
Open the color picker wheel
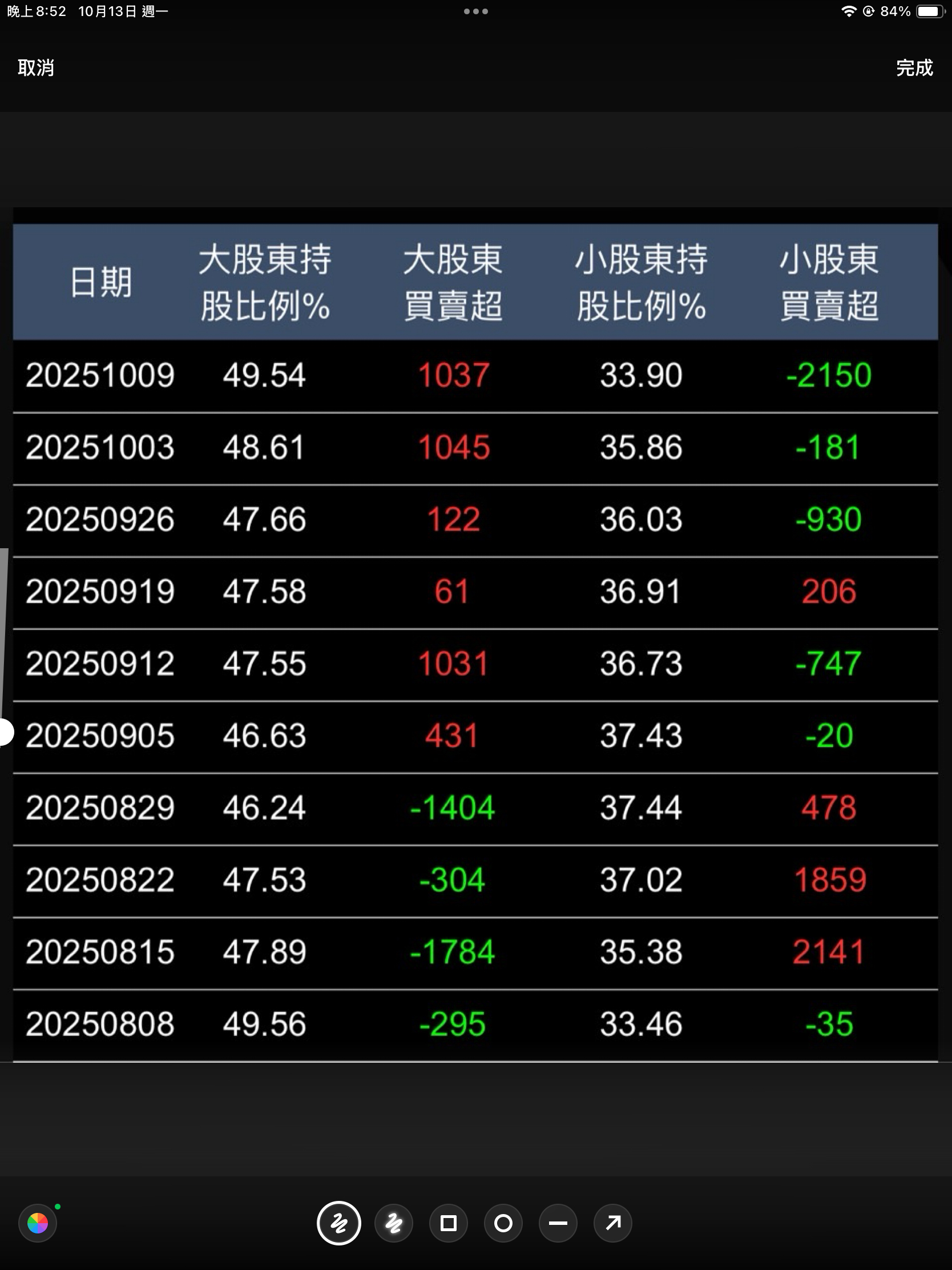coord(38,1223)
